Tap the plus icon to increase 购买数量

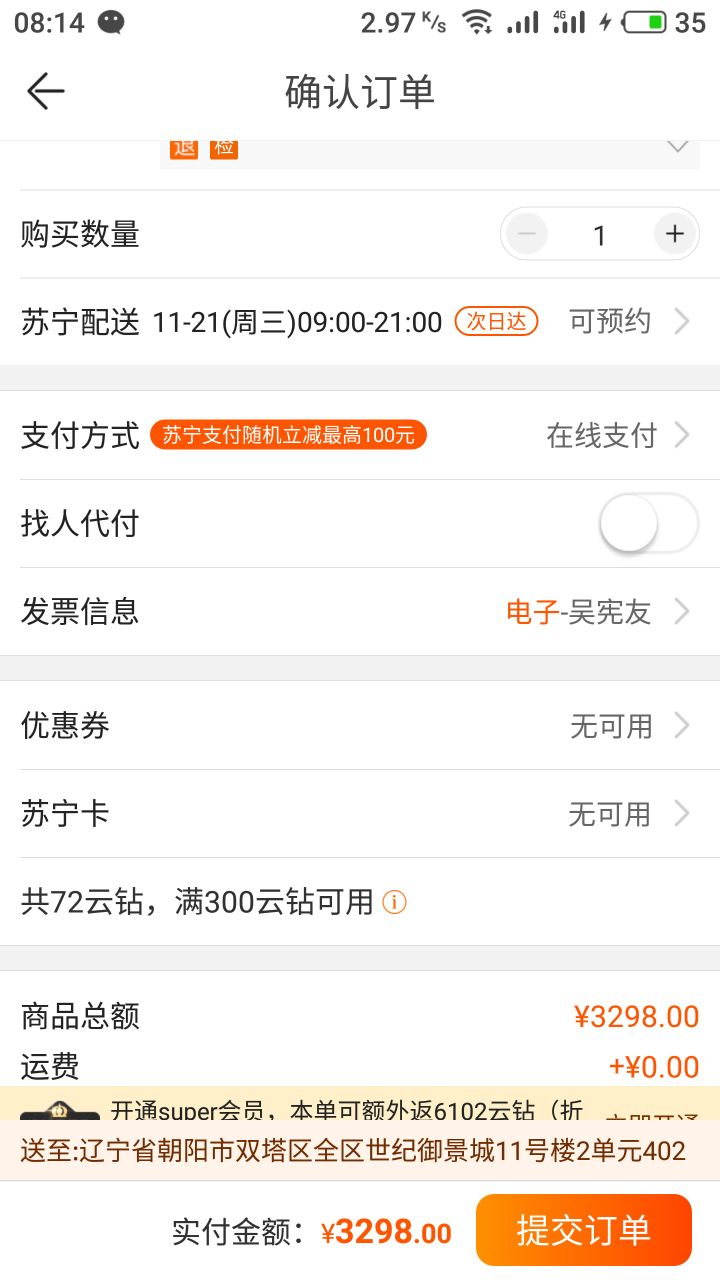(x=674, y=233)
